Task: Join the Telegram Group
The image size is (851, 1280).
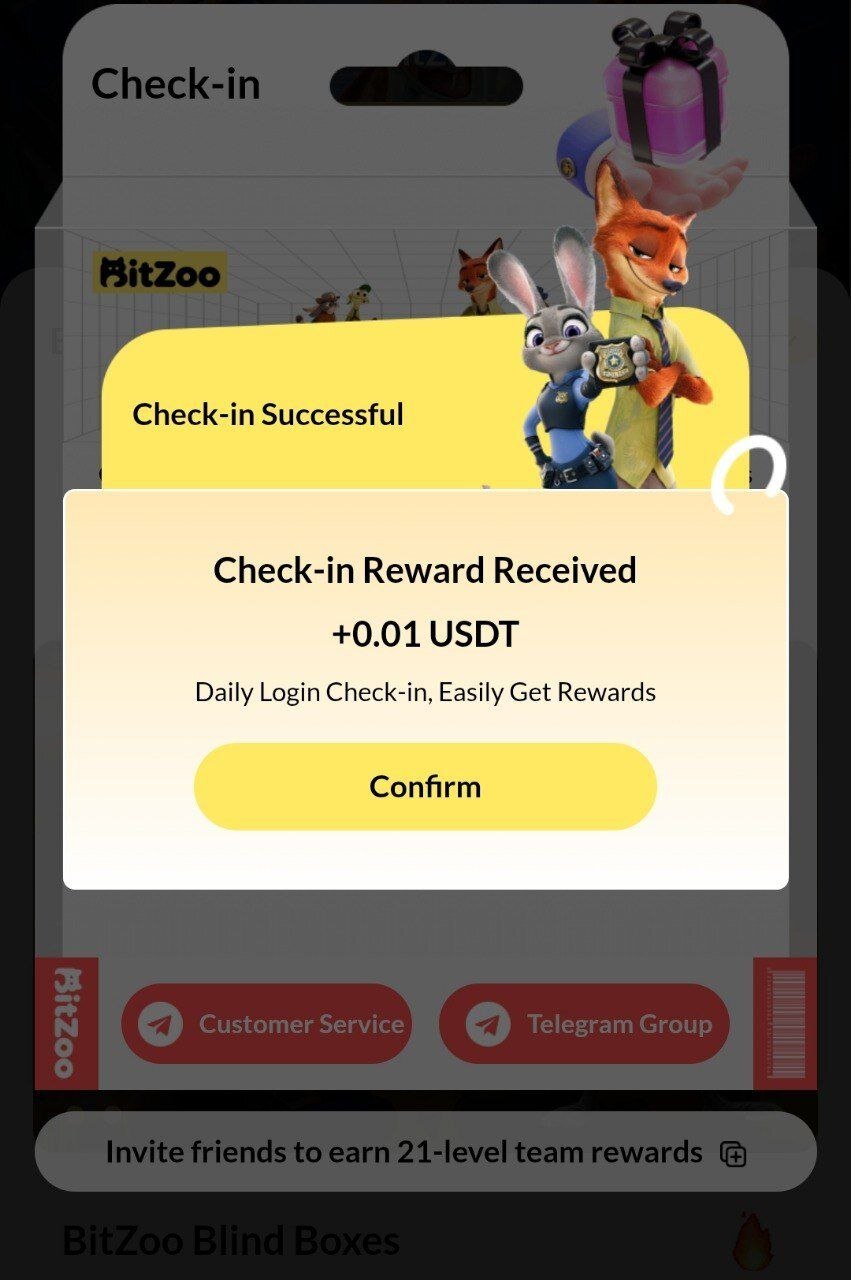Action: pos(584,1024)
